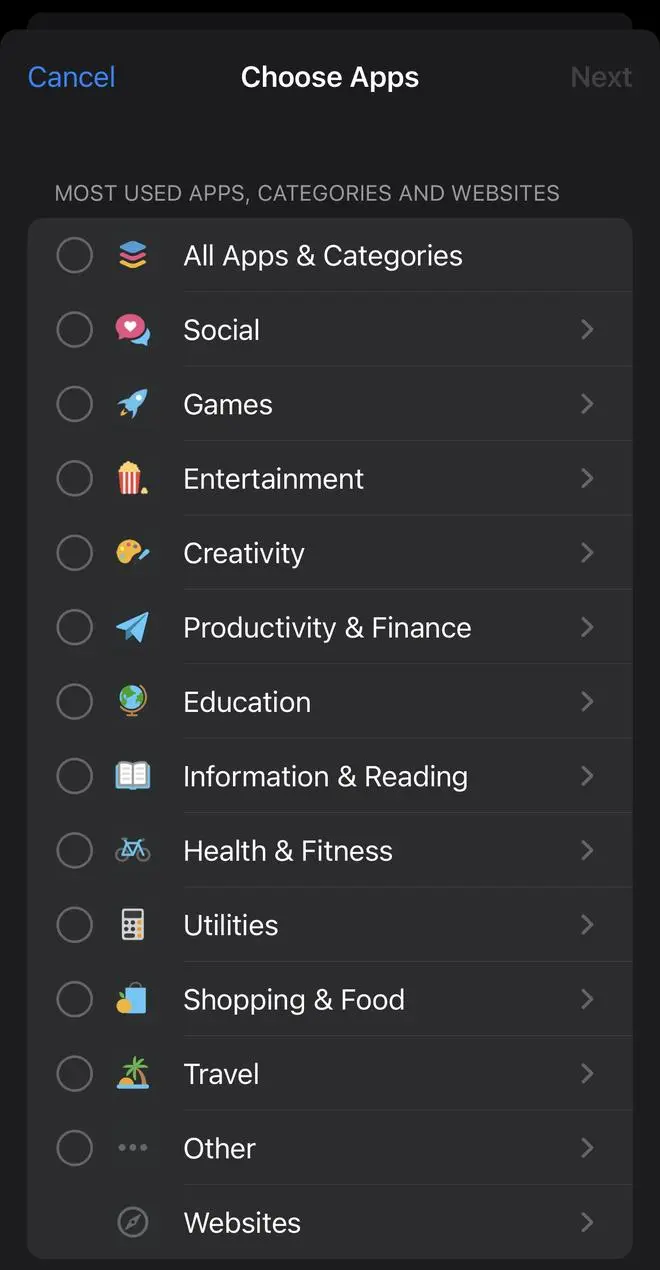The height and width of the screenshot is (1270, 660).
Task: Check the Social category circle
Action: coord(74,329)
